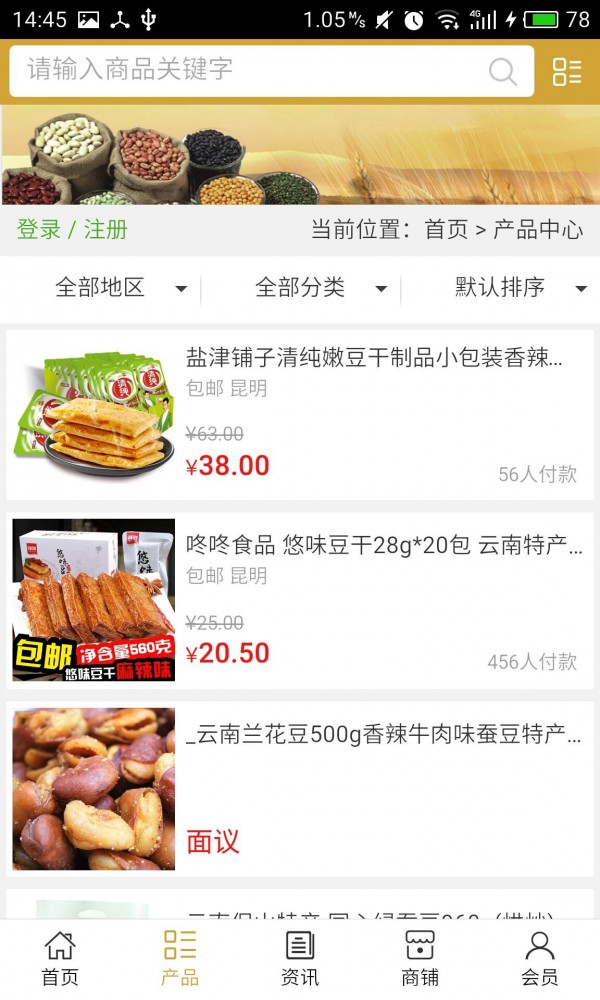Screen dimensions: 600x1000
Task: Switch to the 首页 home tab
Action: [60, 958]
